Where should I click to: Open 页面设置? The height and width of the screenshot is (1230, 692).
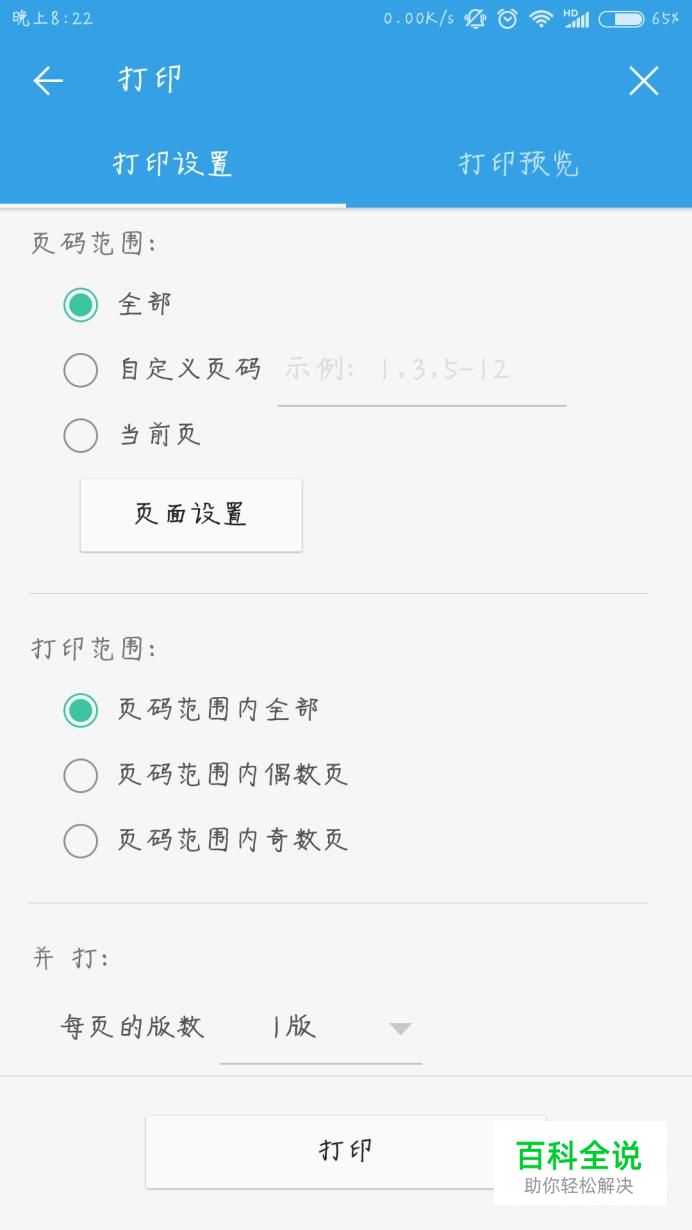tap(191, 515)
